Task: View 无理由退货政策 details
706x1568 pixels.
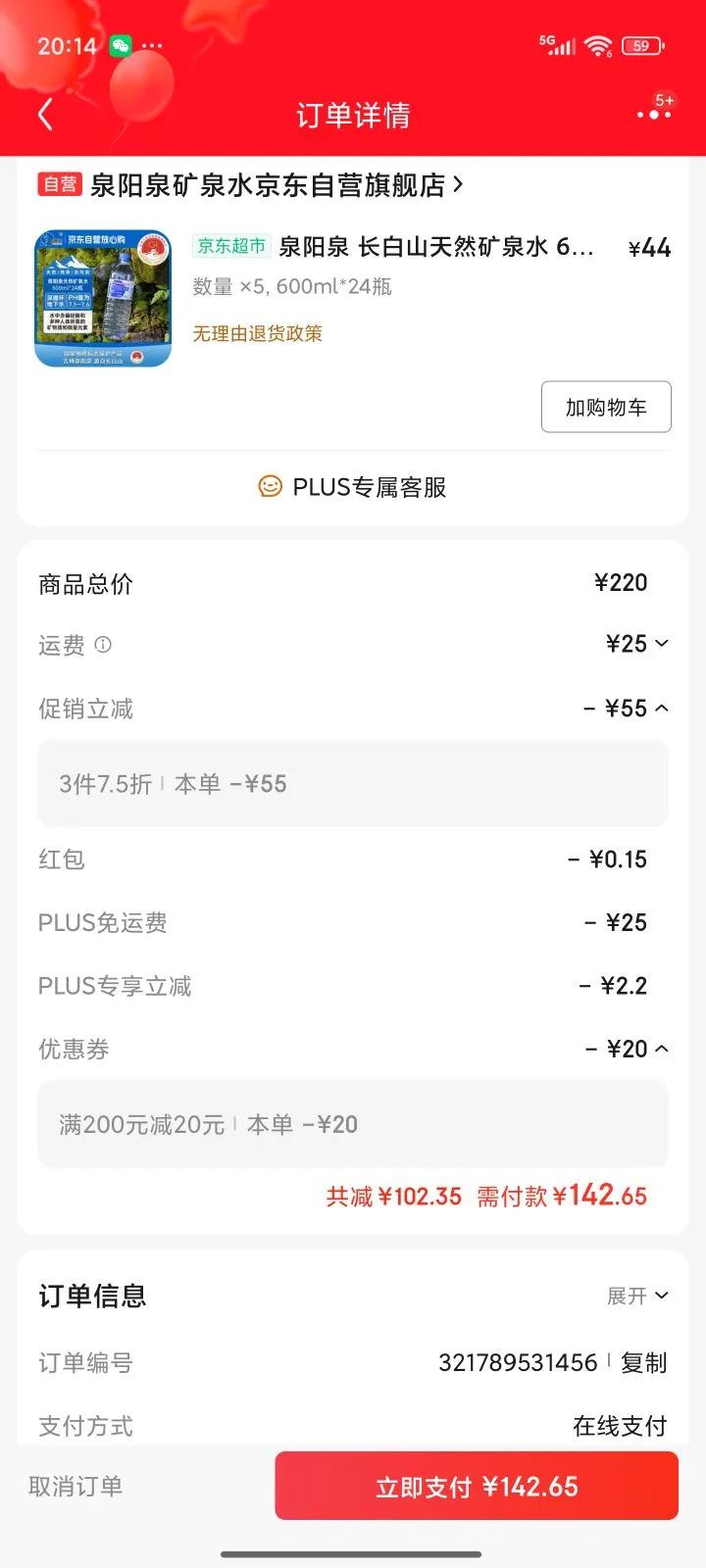Action: (257, 333)
